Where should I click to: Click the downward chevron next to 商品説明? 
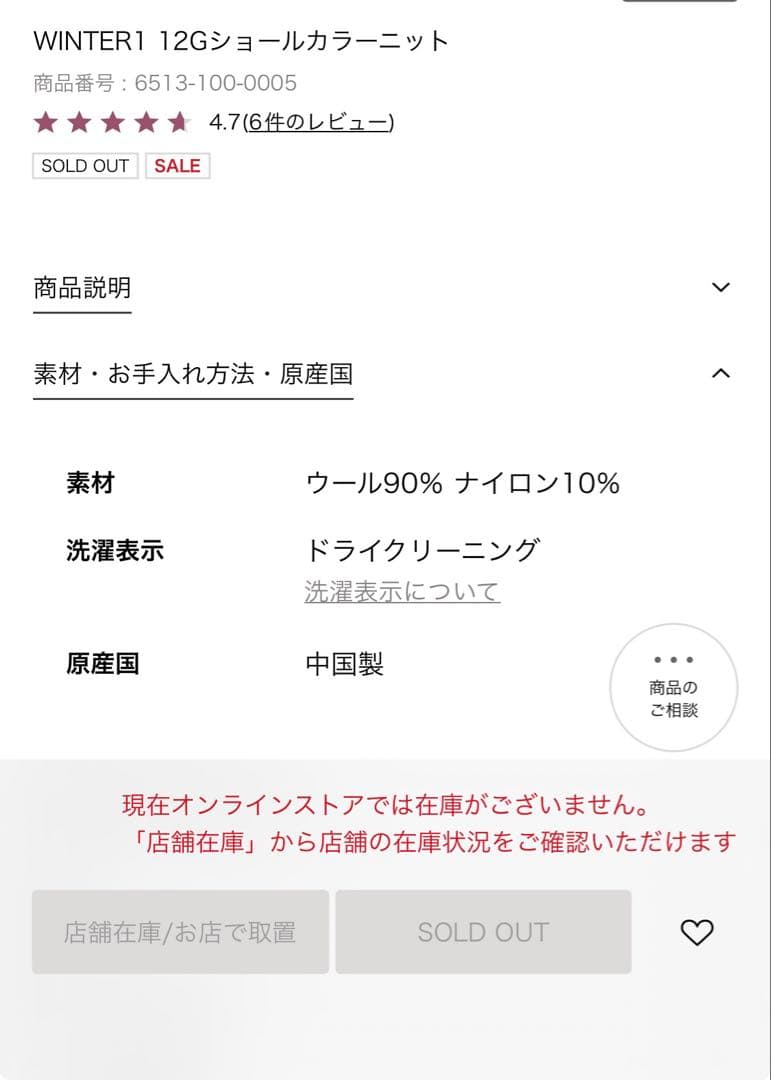721,287
